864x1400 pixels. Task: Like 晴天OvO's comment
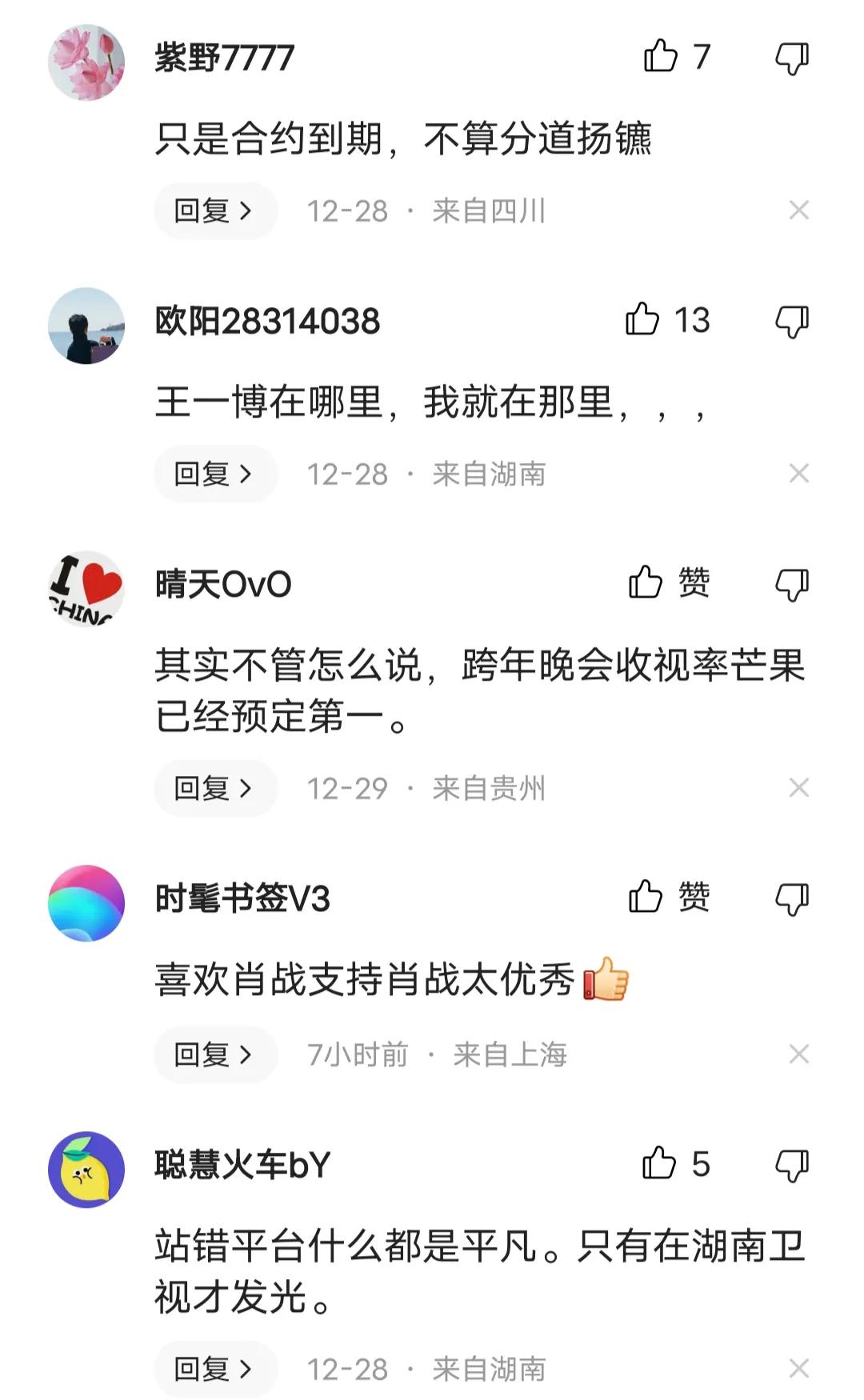[646, 582]
